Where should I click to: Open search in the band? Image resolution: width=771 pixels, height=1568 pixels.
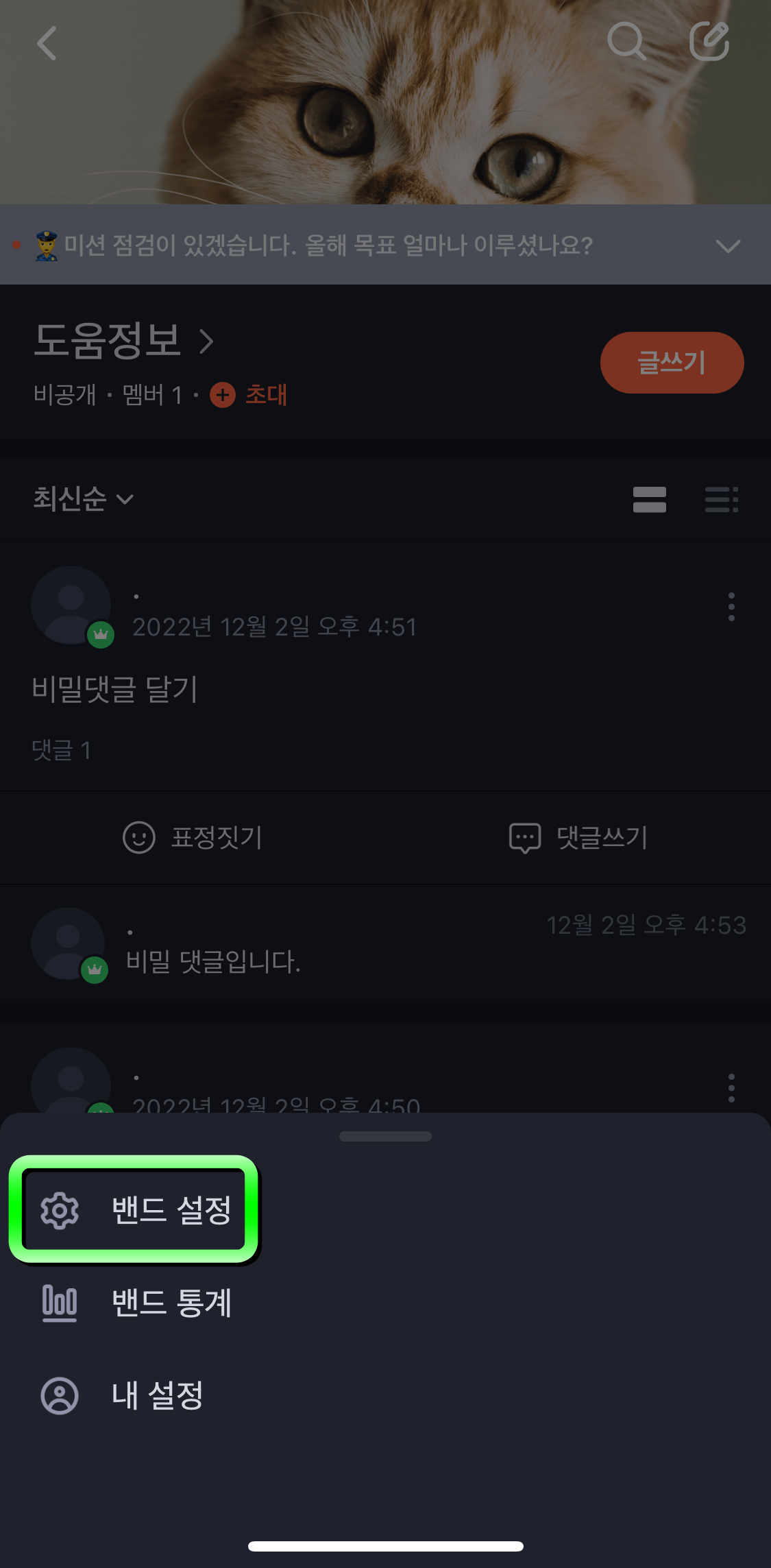(x=627, y=41)
